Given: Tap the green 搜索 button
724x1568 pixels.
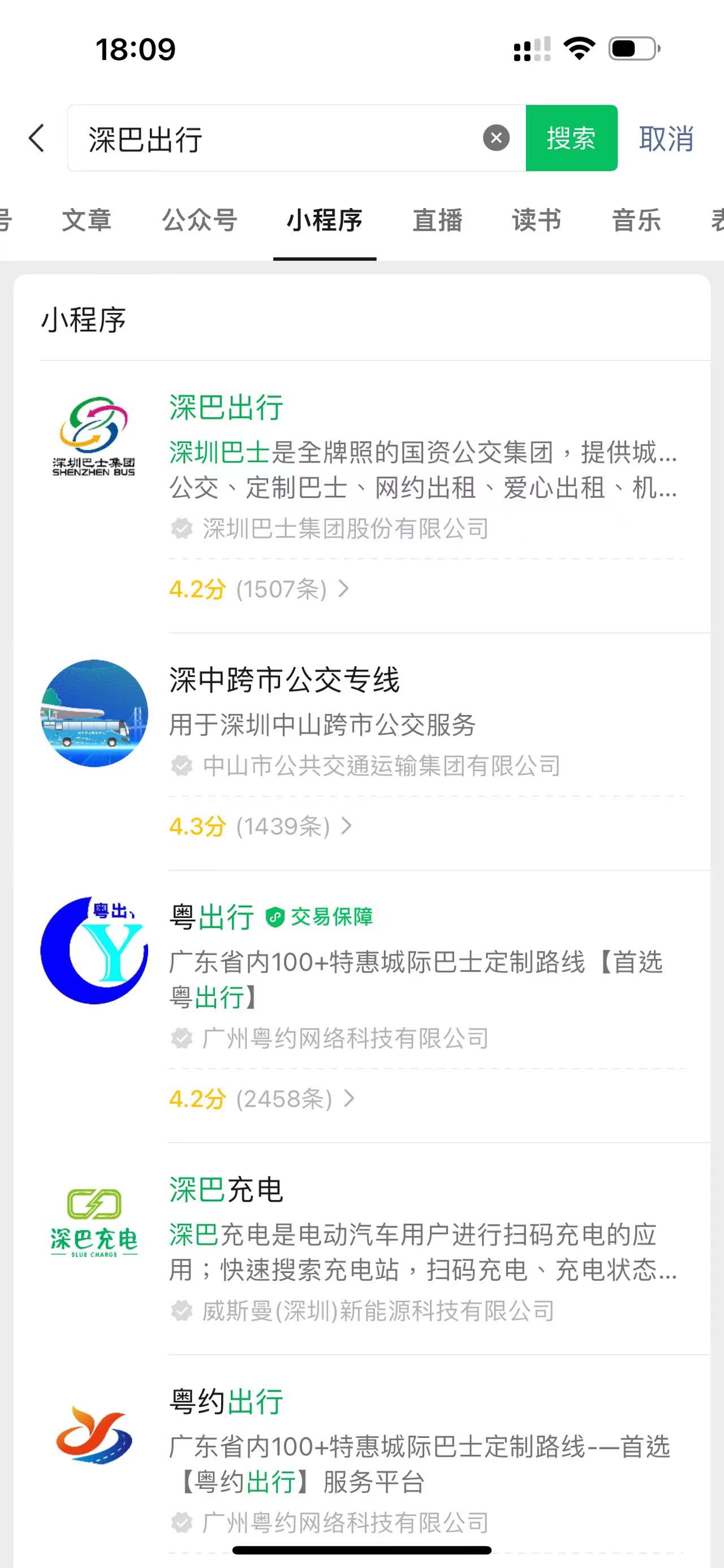Looking at the screenshot, I should 571,138.
